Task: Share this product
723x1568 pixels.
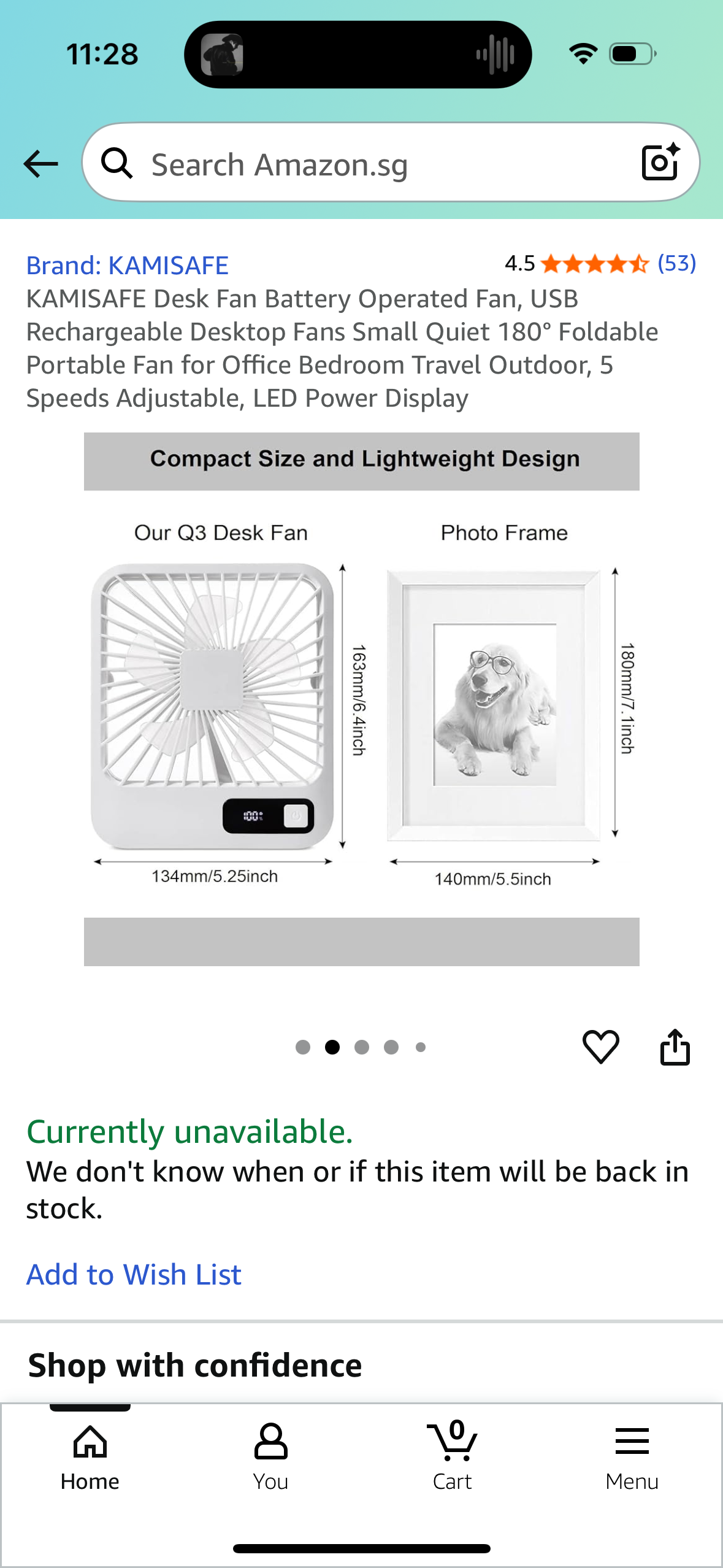Action: (675, 1046)
